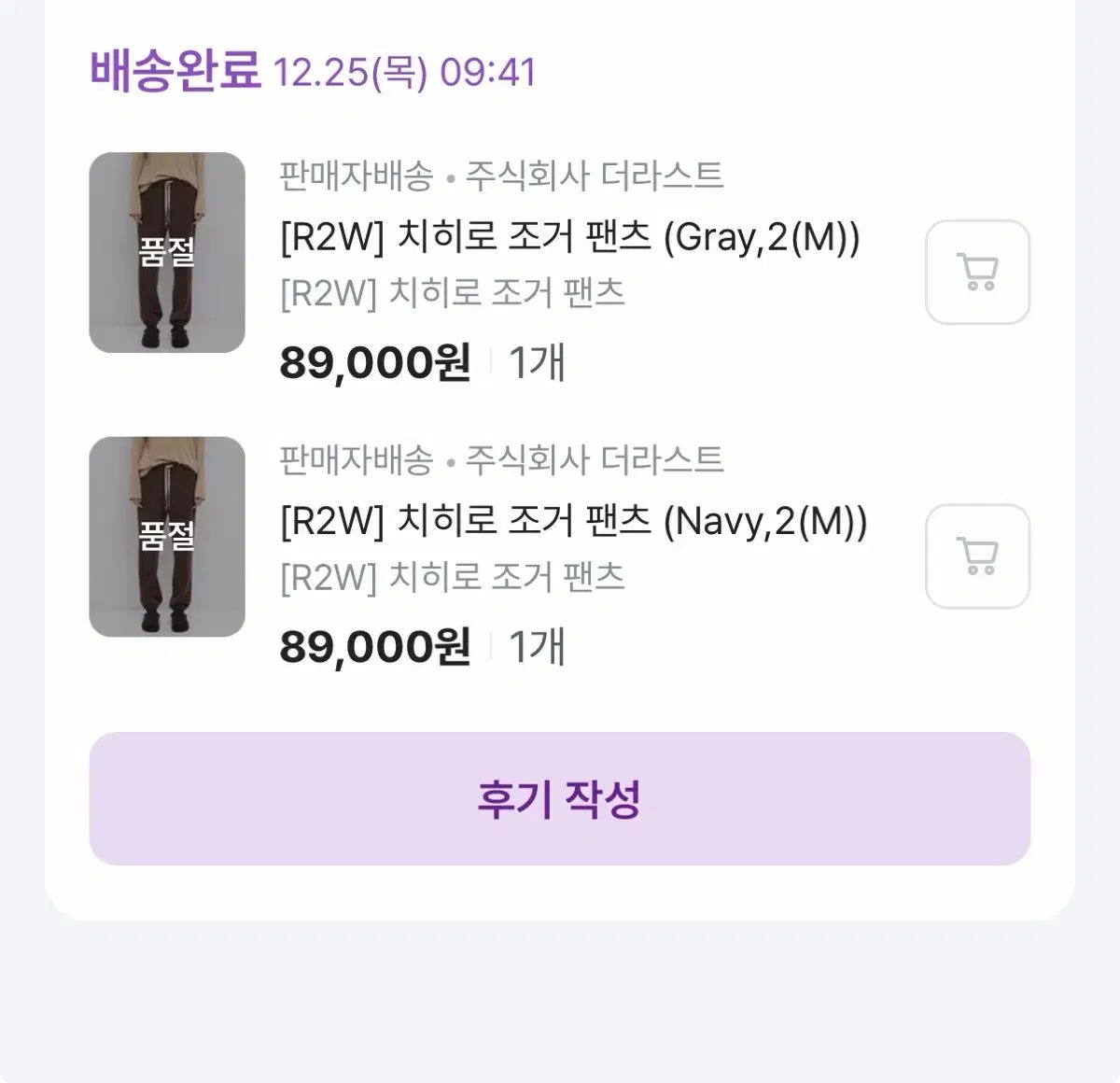
Task: Open the Navy,2(M) jogger pants product image
Action: pos(167,537)
